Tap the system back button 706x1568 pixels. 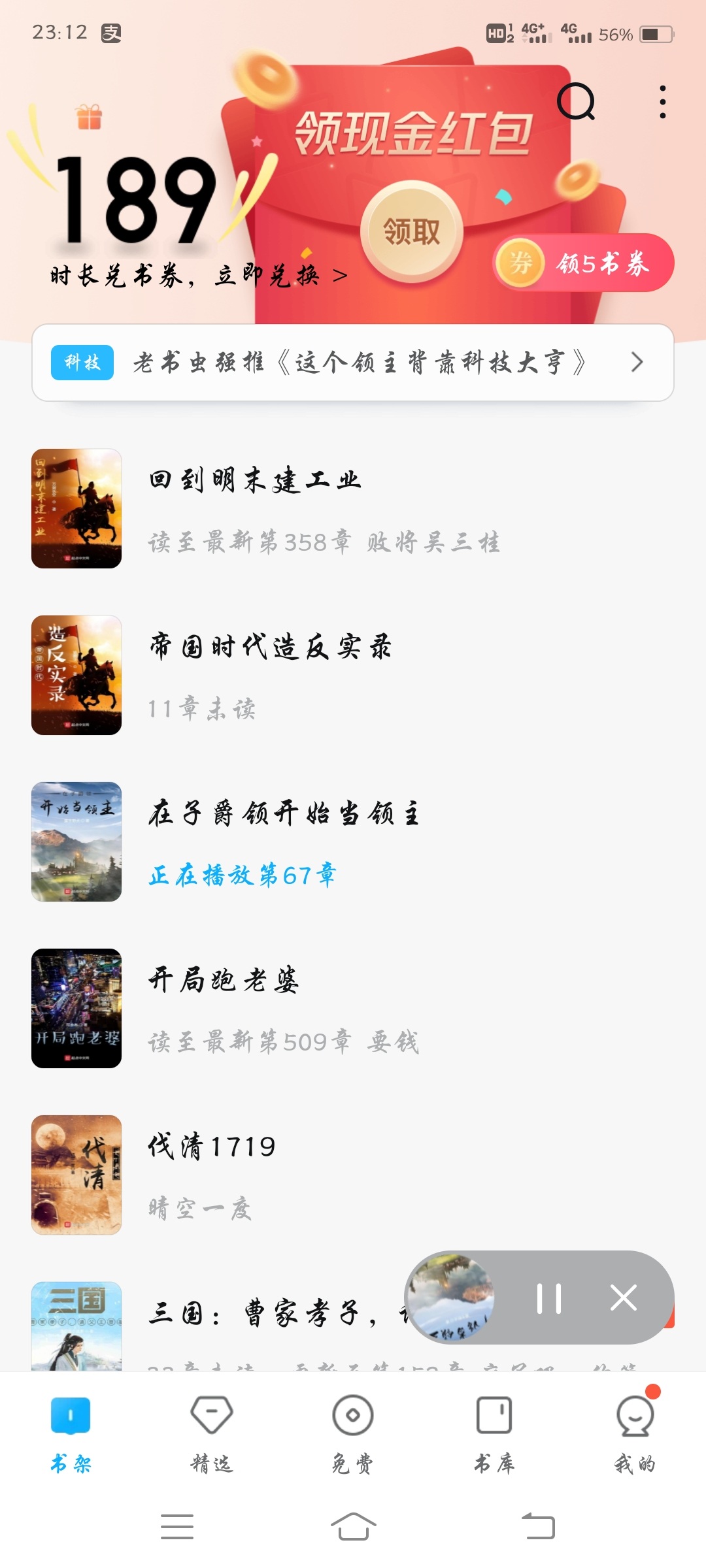click(x=538, y=1527)
